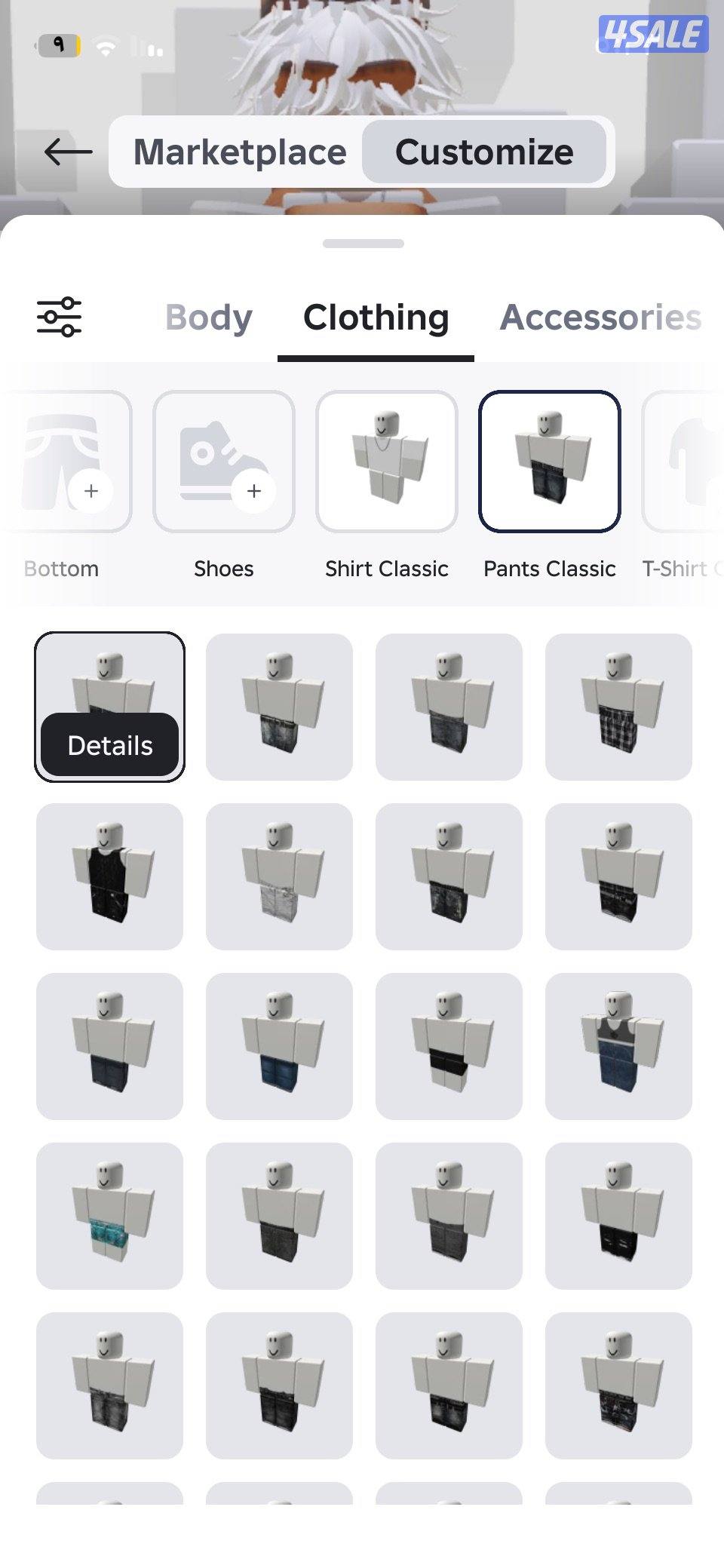Select the Pants Classic category
The height and width of the screenshot is (1568, 724).
point(549,462)
